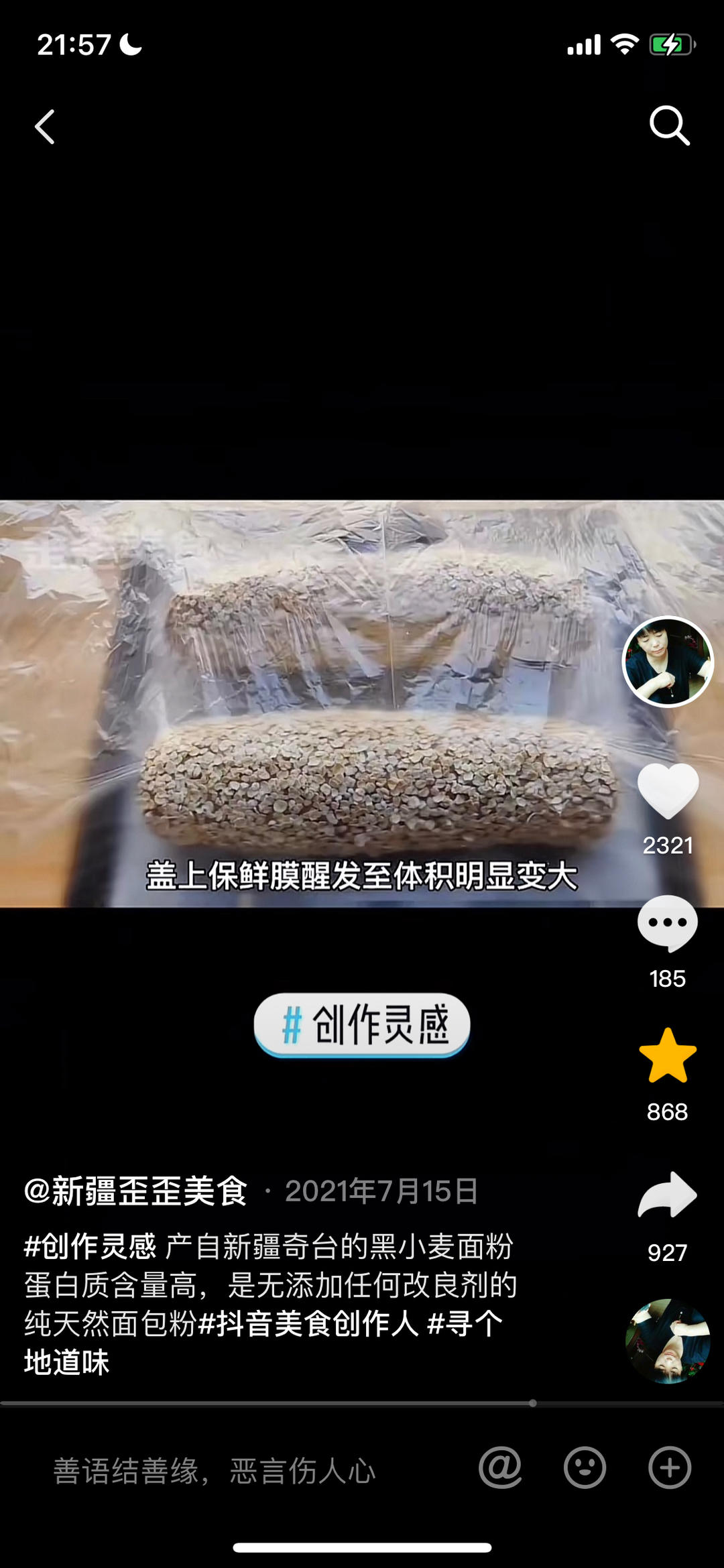Tap the video to pause playback
Viewport: 724px width, 1568px height.
[302, 704]
